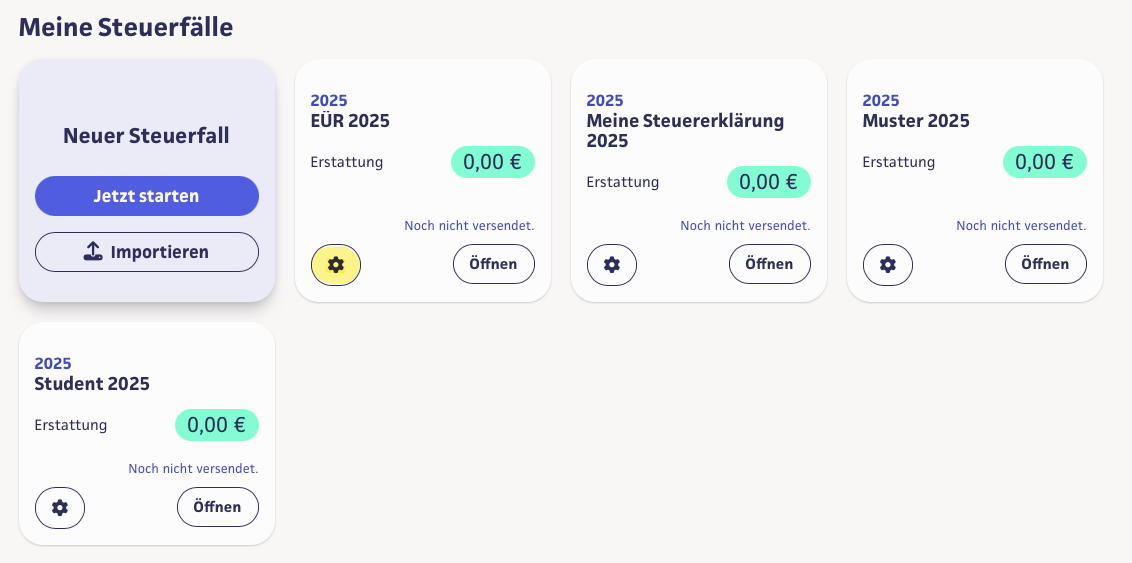Viewport: 1132px width, 563px height.
Task: Tap Öffnen on the Muster 2025 card
Action: tap(1046, 264)
